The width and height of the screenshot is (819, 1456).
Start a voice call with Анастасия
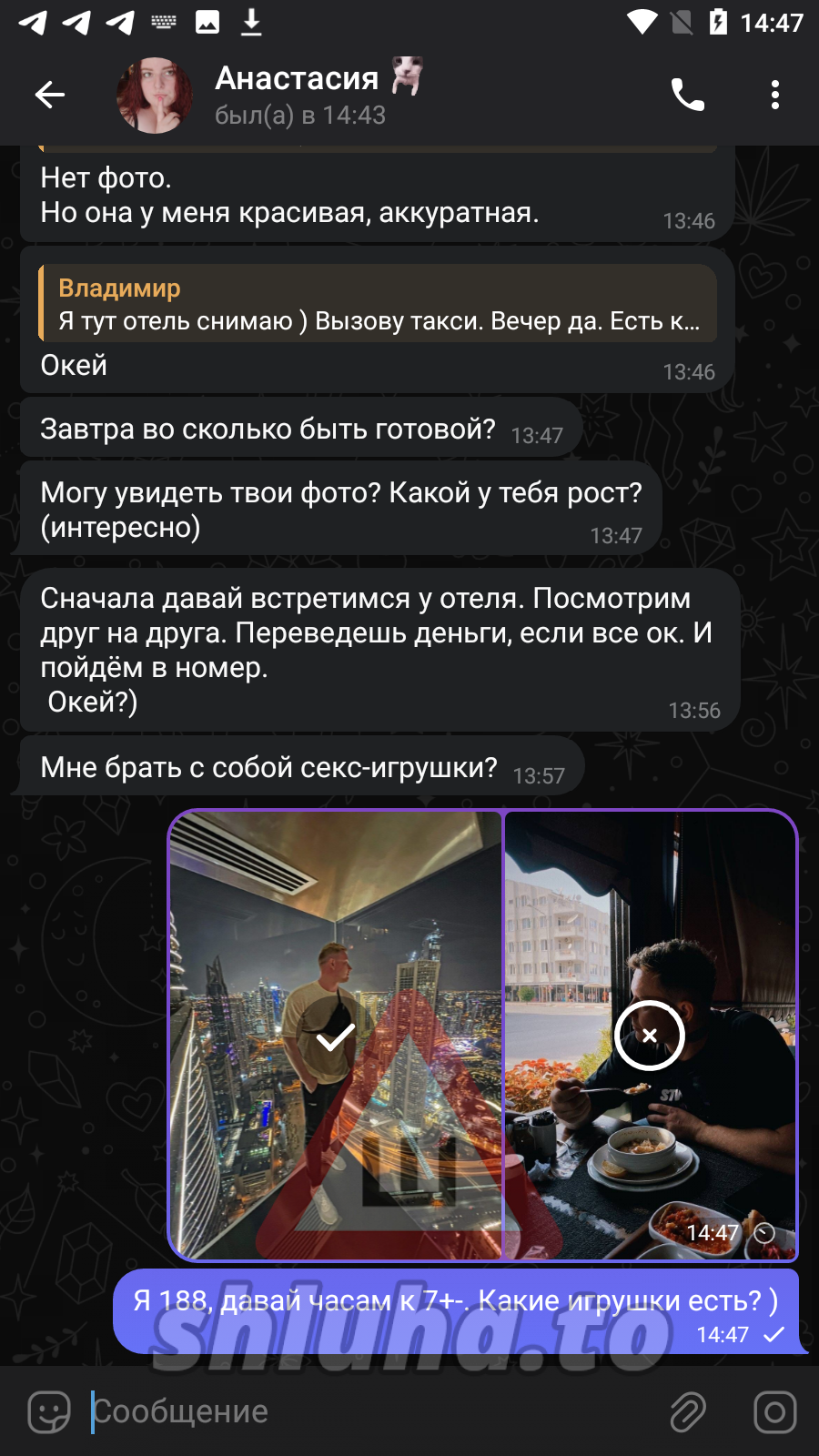pyautogui.click(x=687, y=95)
